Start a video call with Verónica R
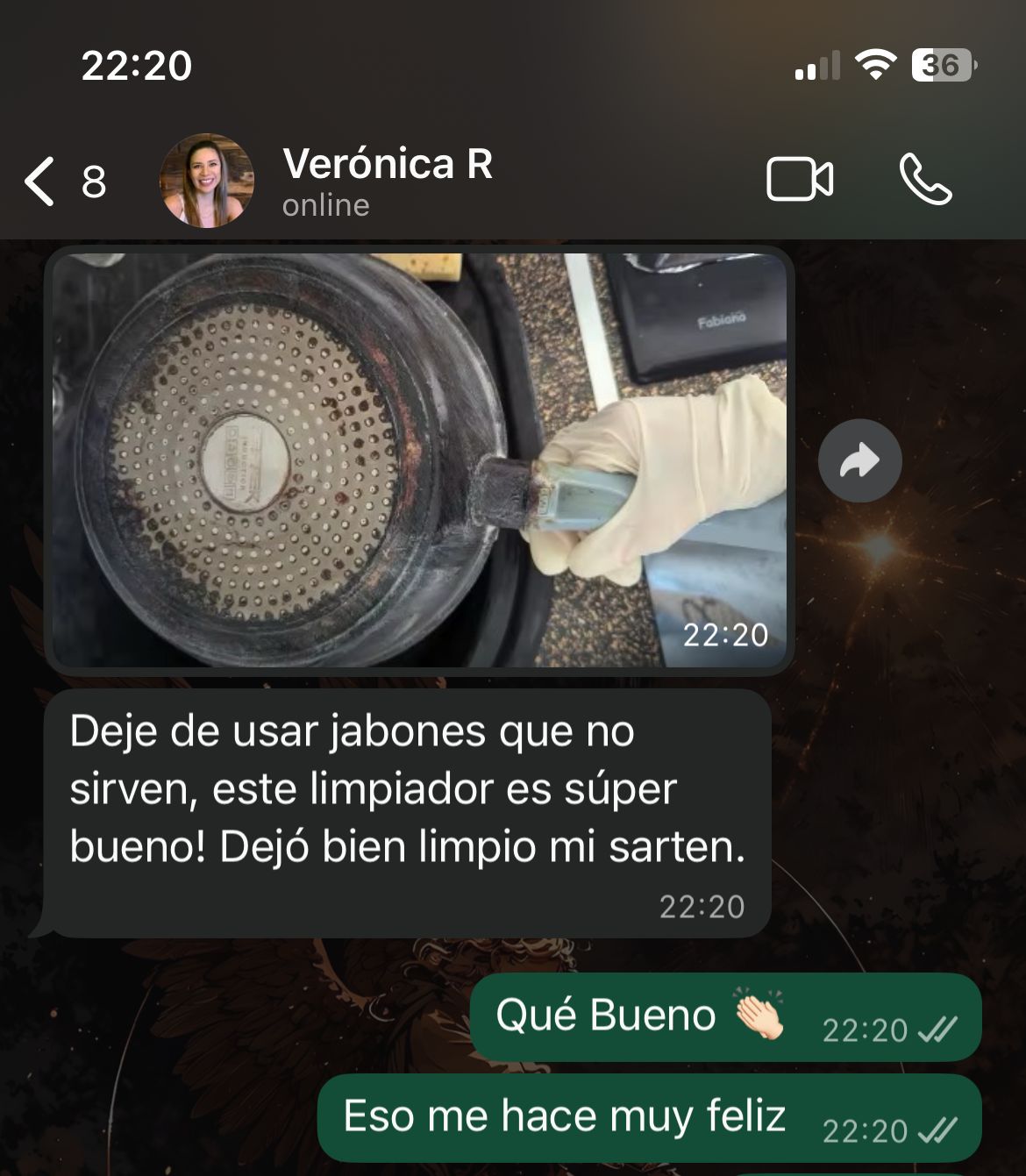The width and height of the screenshot is (1026, 1176). 799,180
